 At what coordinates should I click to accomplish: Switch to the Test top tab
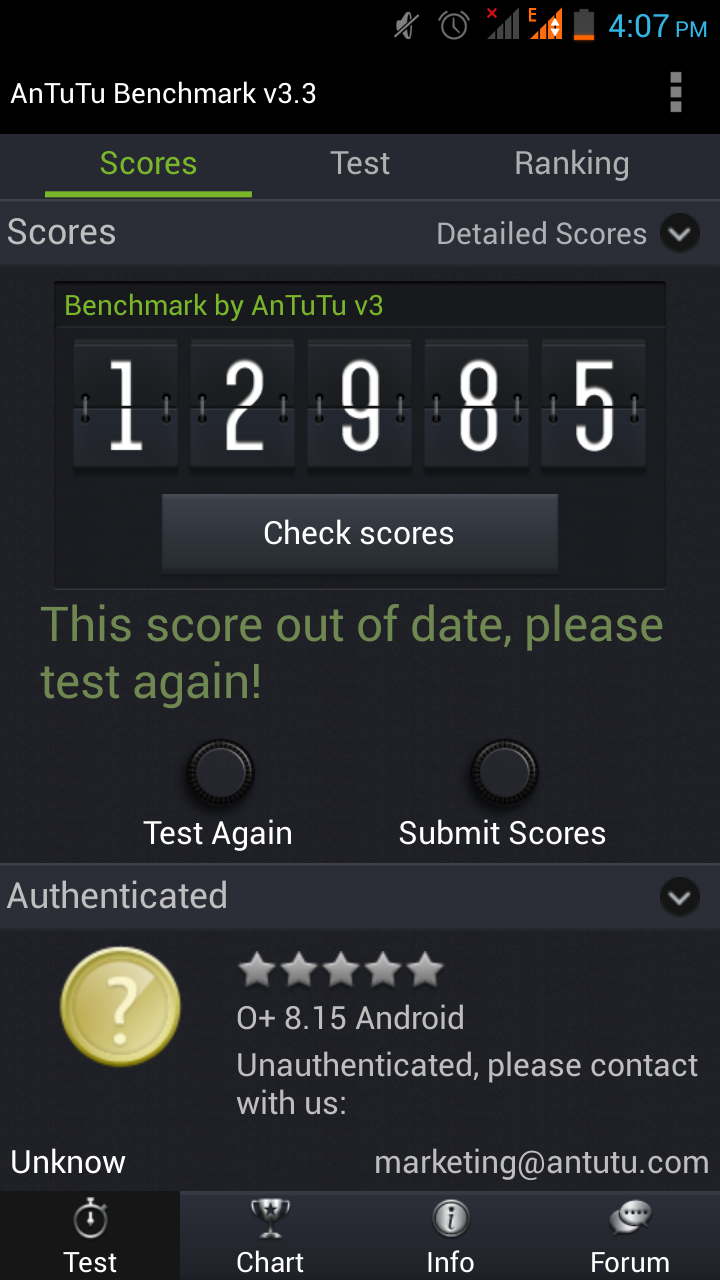click(360, 164)
